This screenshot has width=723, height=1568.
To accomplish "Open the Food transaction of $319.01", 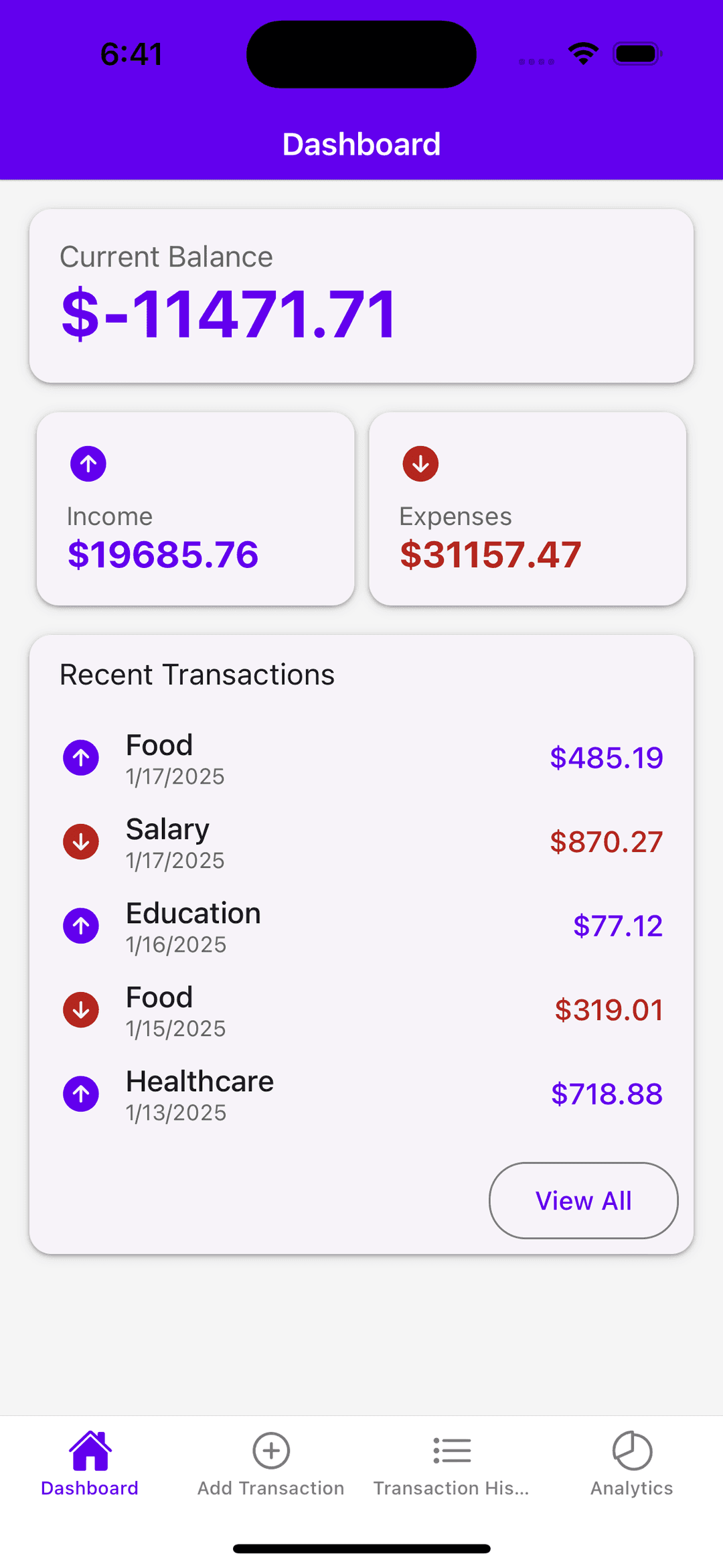I will (x=361, y=1010).
